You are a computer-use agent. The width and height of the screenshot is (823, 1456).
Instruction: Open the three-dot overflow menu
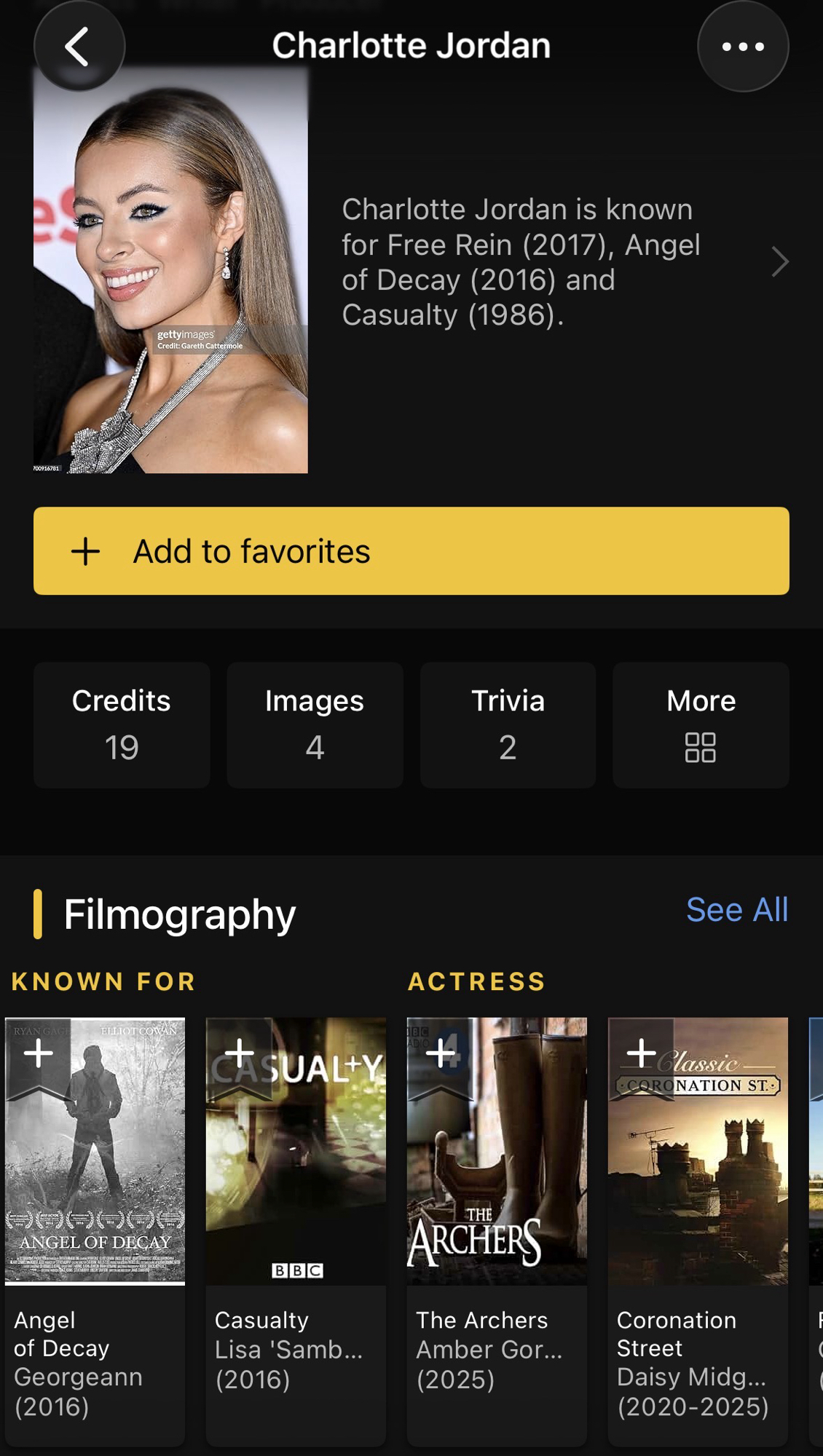click(x=742, y=47)
